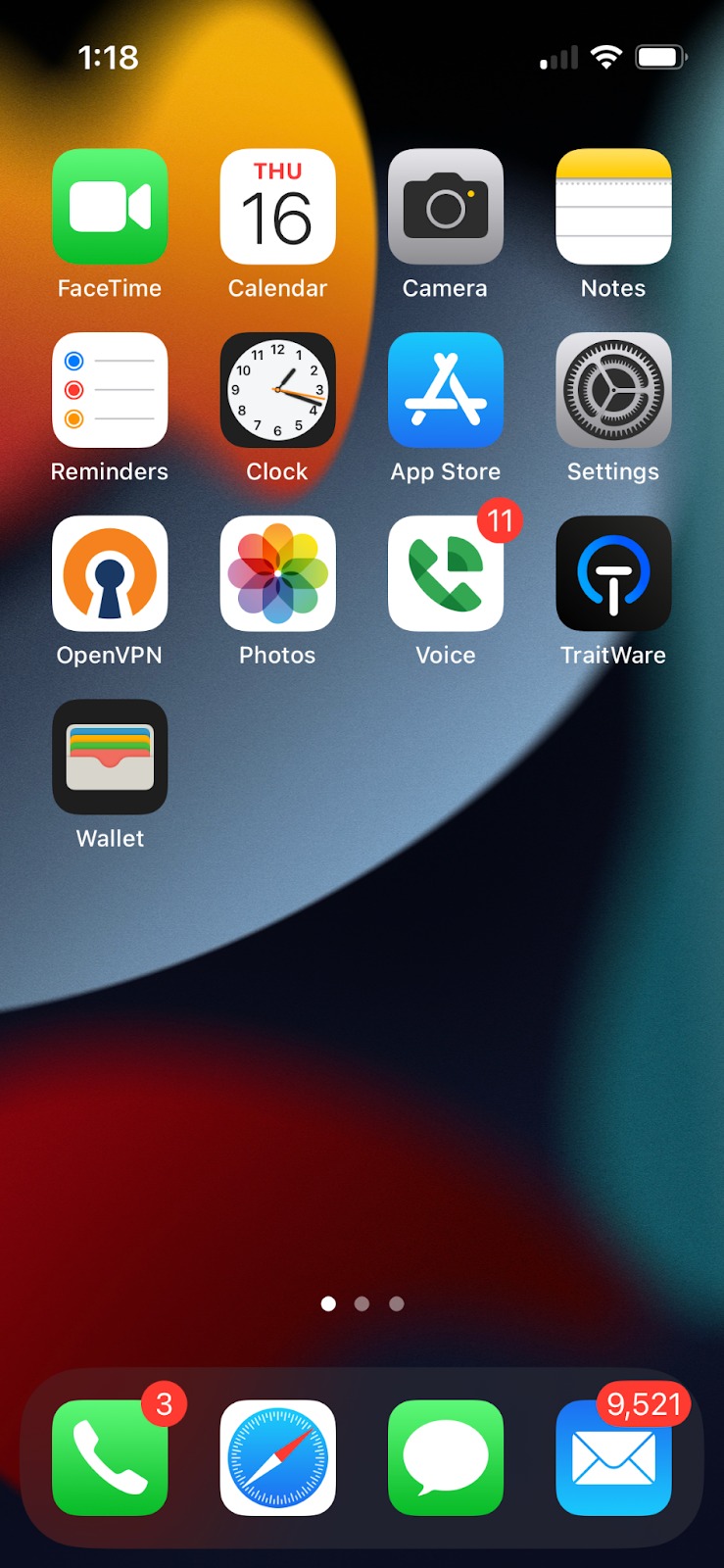This screenshot has width=724, height=1568.
Task: Open the Settings app
Action: 613,390
